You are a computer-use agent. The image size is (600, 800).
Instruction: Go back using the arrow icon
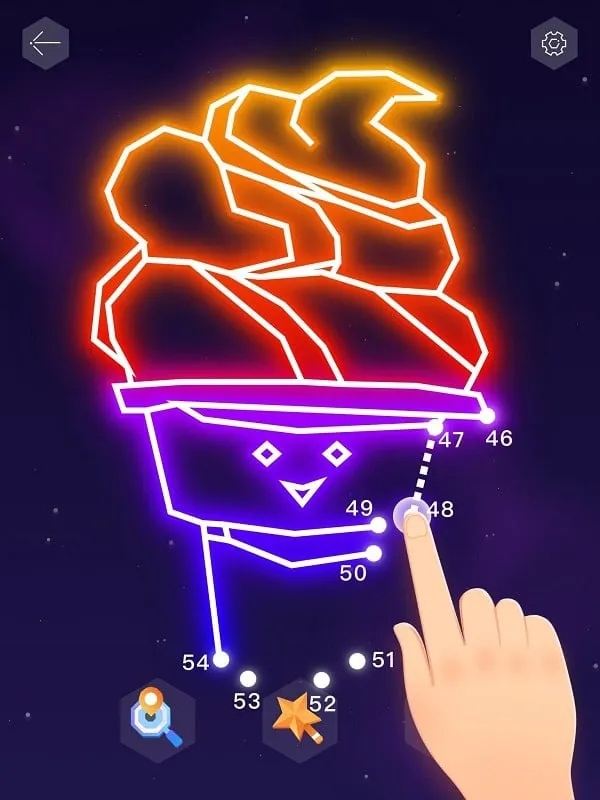click(x=45, y=43)
